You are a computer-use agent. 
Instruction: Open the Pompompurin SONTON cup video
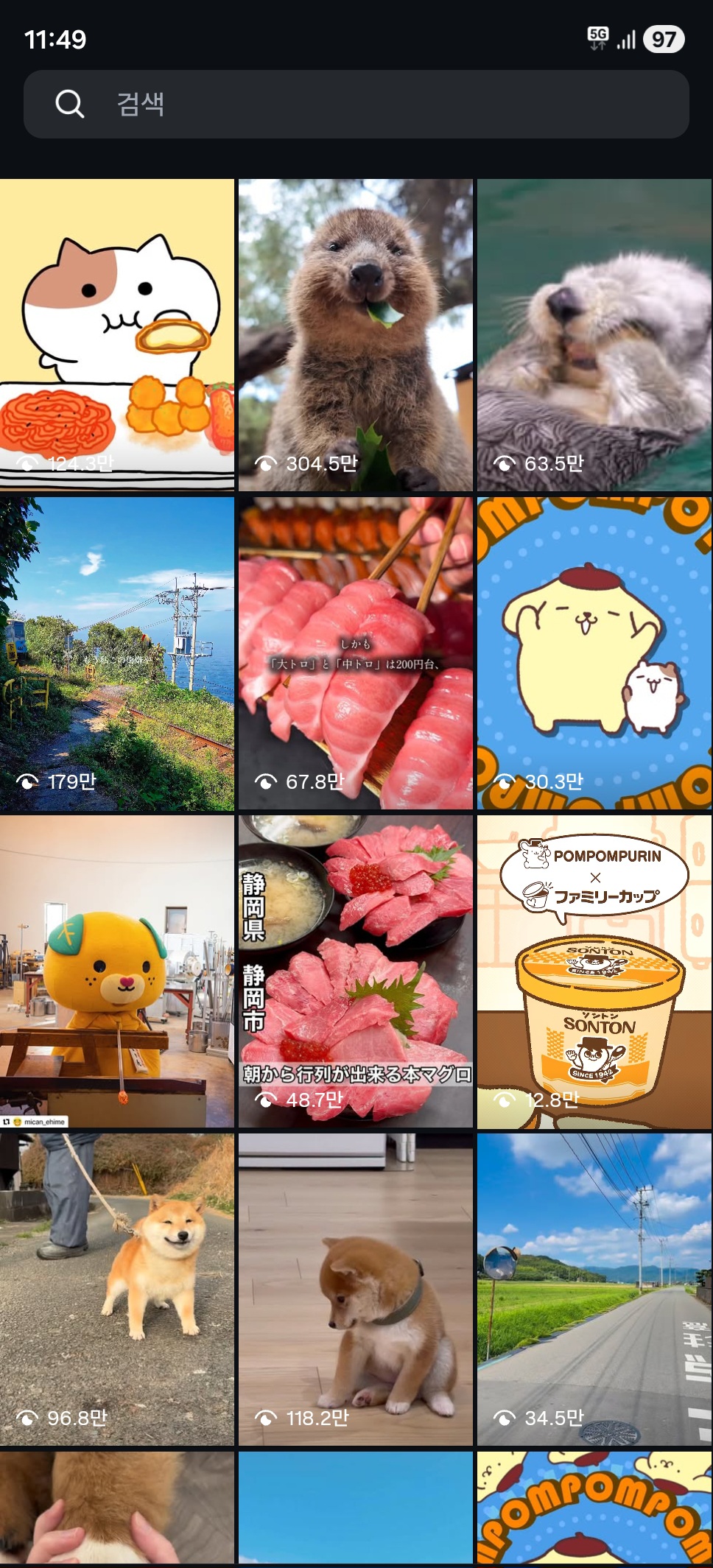pos(594,971)
